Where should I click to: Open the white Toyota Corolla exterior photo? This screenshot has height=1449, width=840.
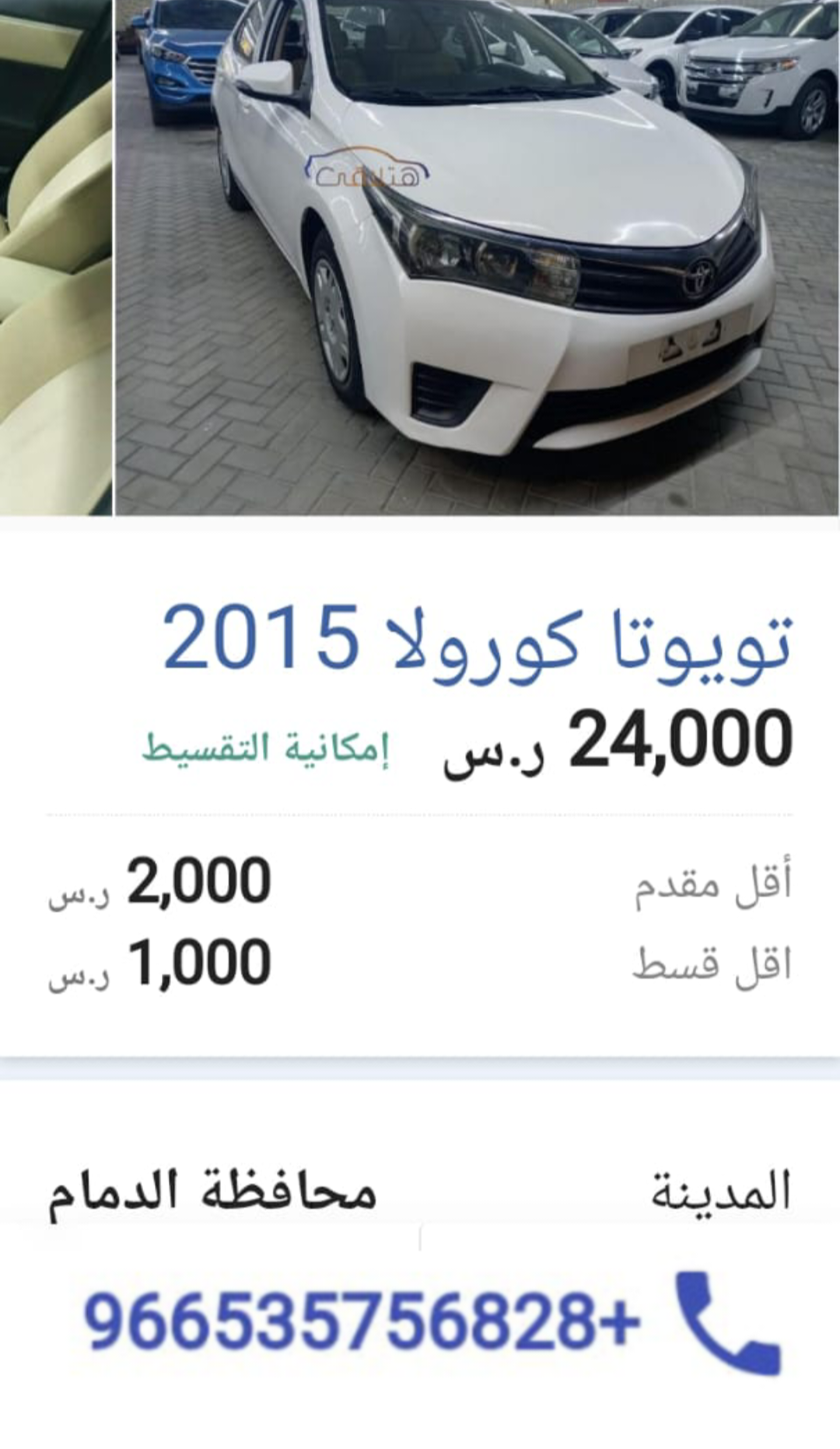pyautogui.click(x=478, y=258)
